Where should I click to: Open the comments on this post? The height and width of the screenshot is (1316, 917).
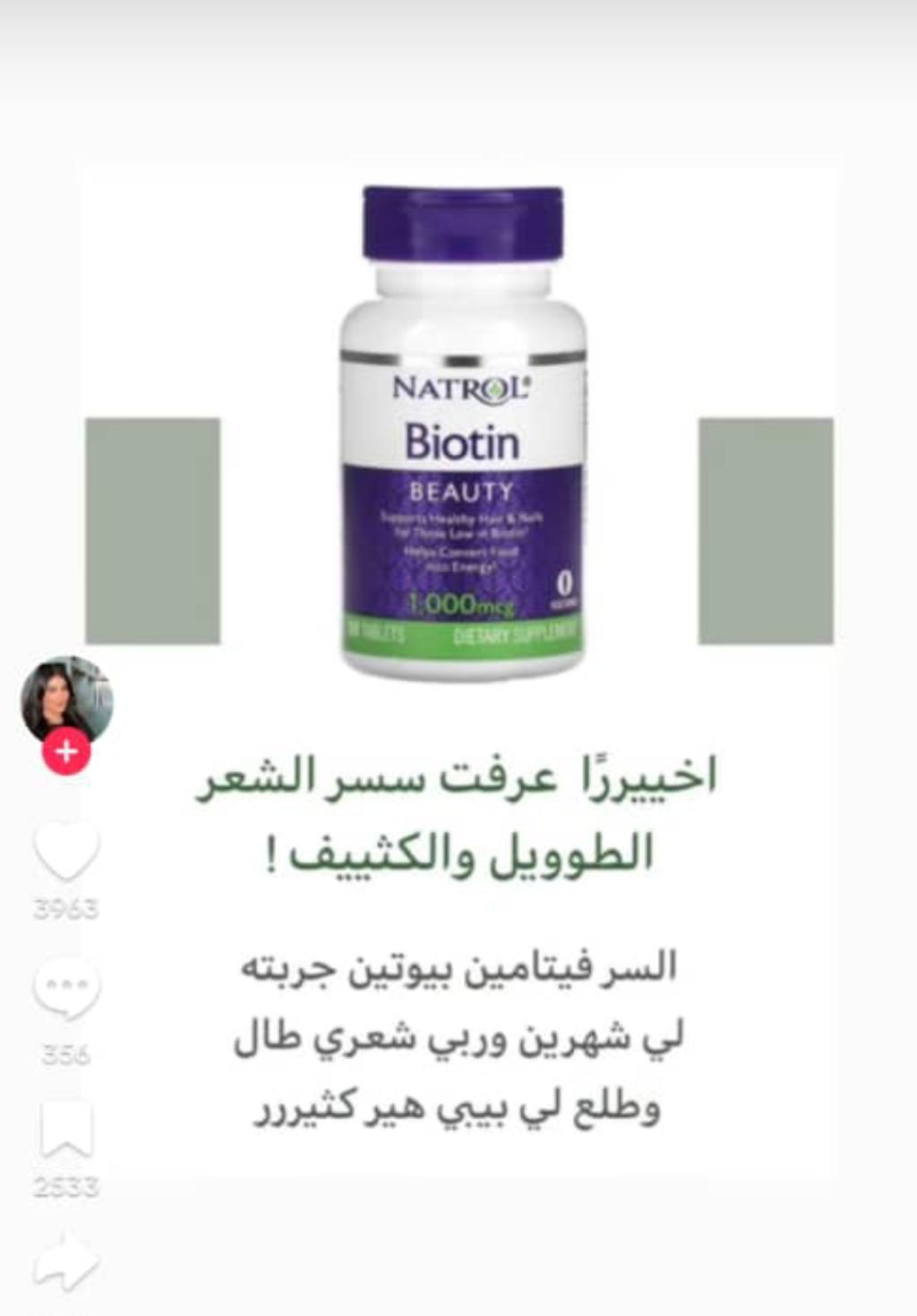tap(66, 989)
